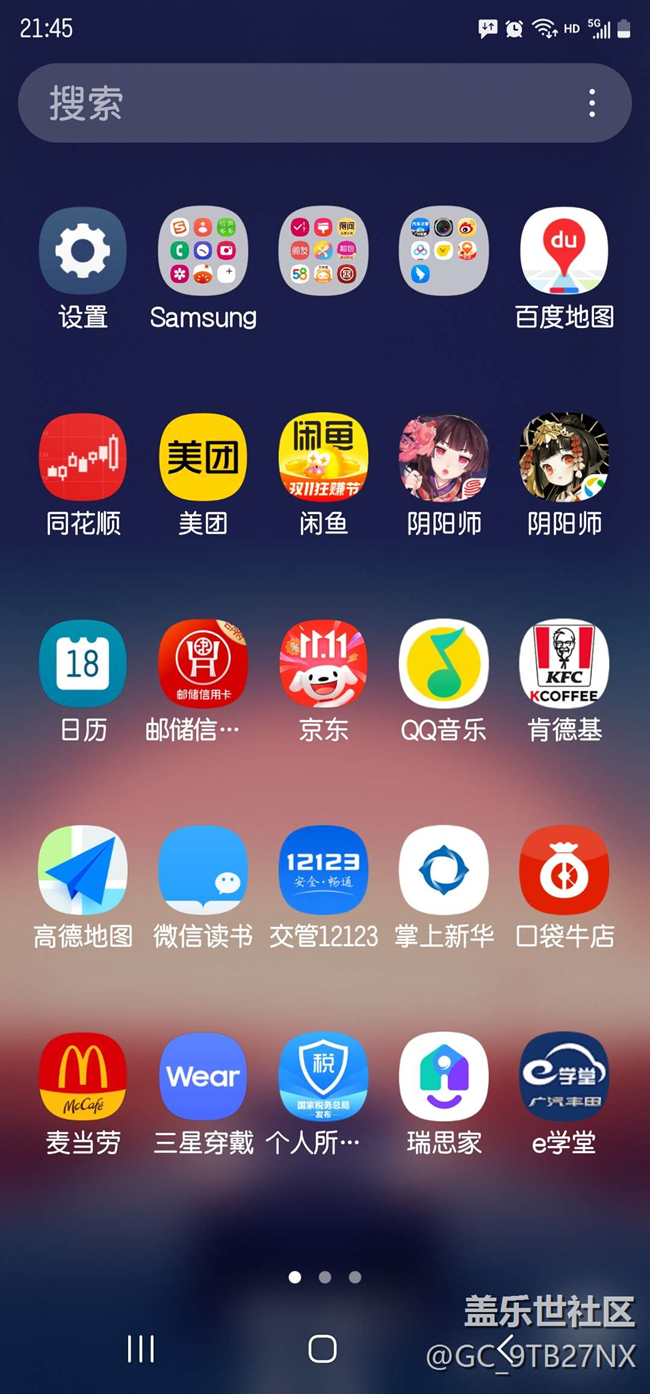This screenshot has width=650, height=1394.
Task: Launch 麦当劳 McCafé app
Action: pos(83,1076)
